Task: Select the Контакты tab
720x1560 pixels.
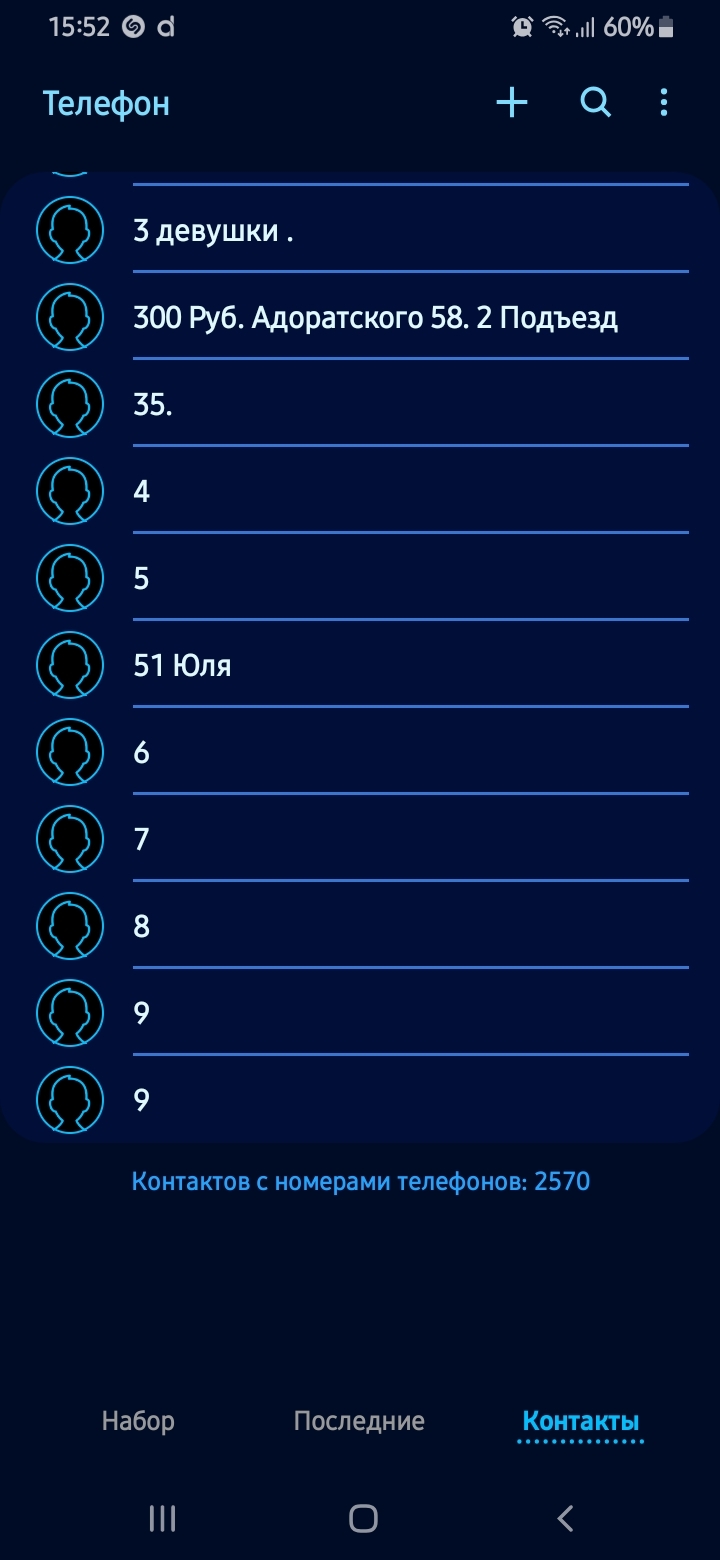Action: [580, 1421]
